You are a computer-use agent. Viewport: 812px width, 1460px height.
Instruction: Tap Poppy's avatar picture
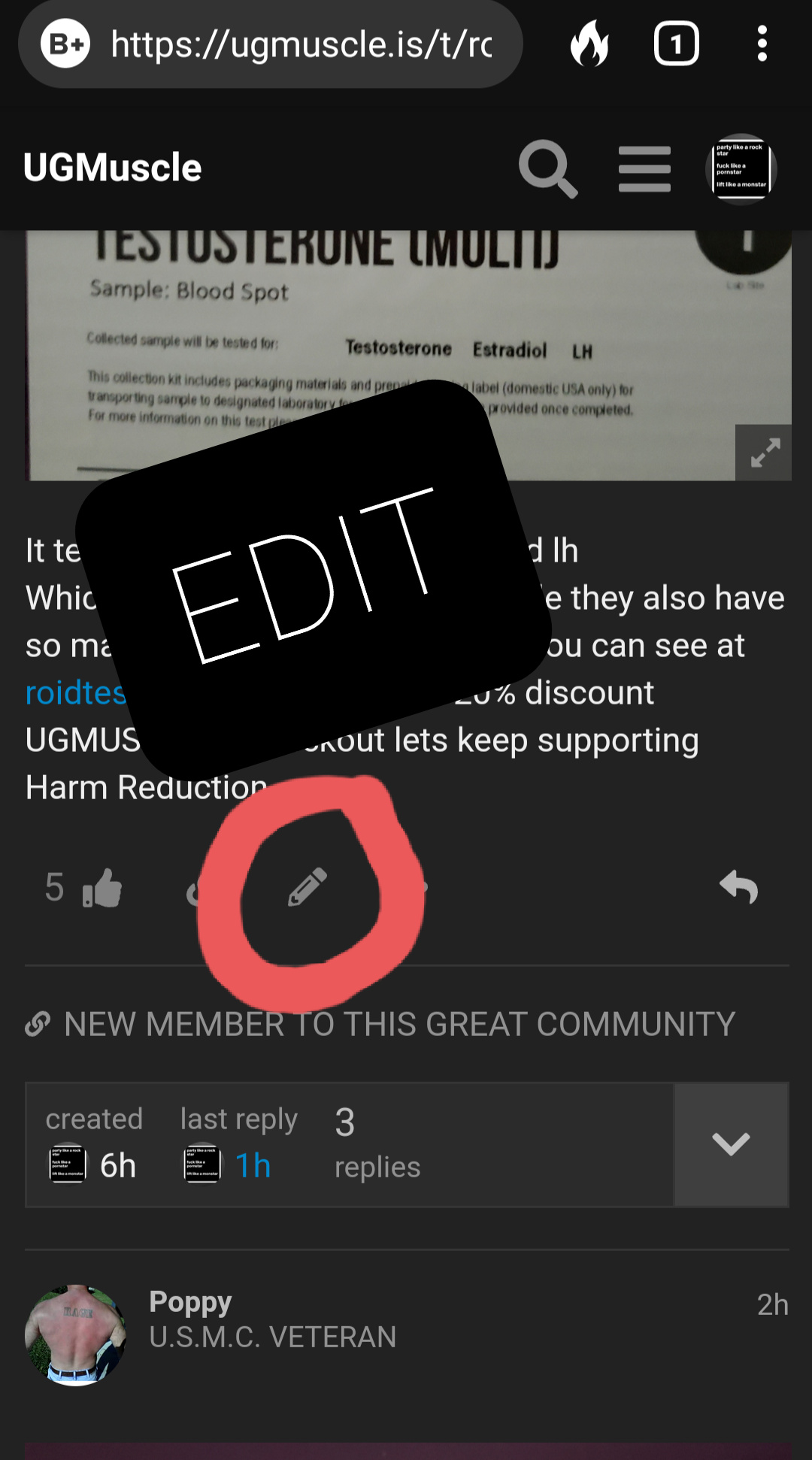point(75,1334)
